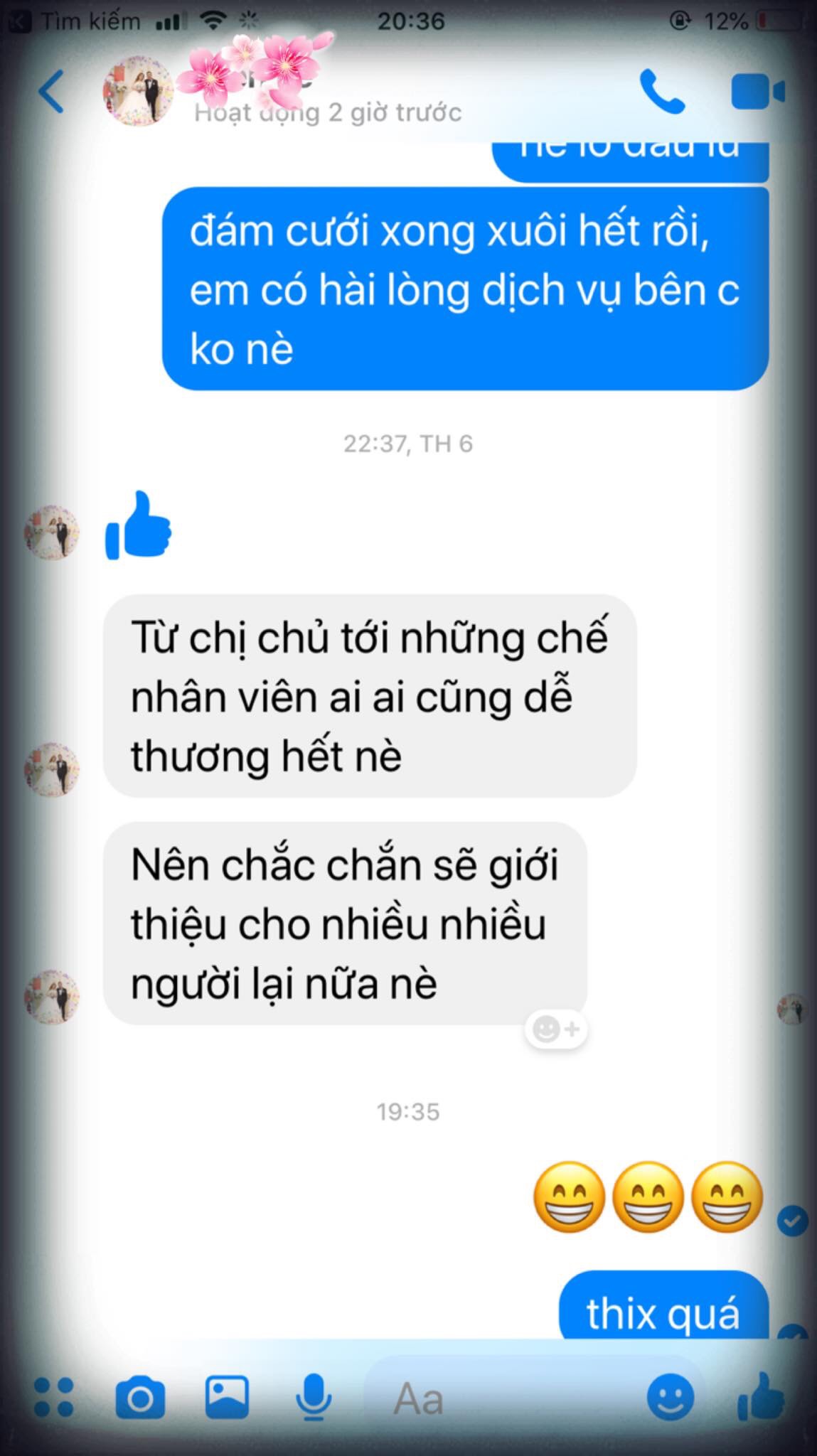Go back to the chat list

click(x=51, y=91)
